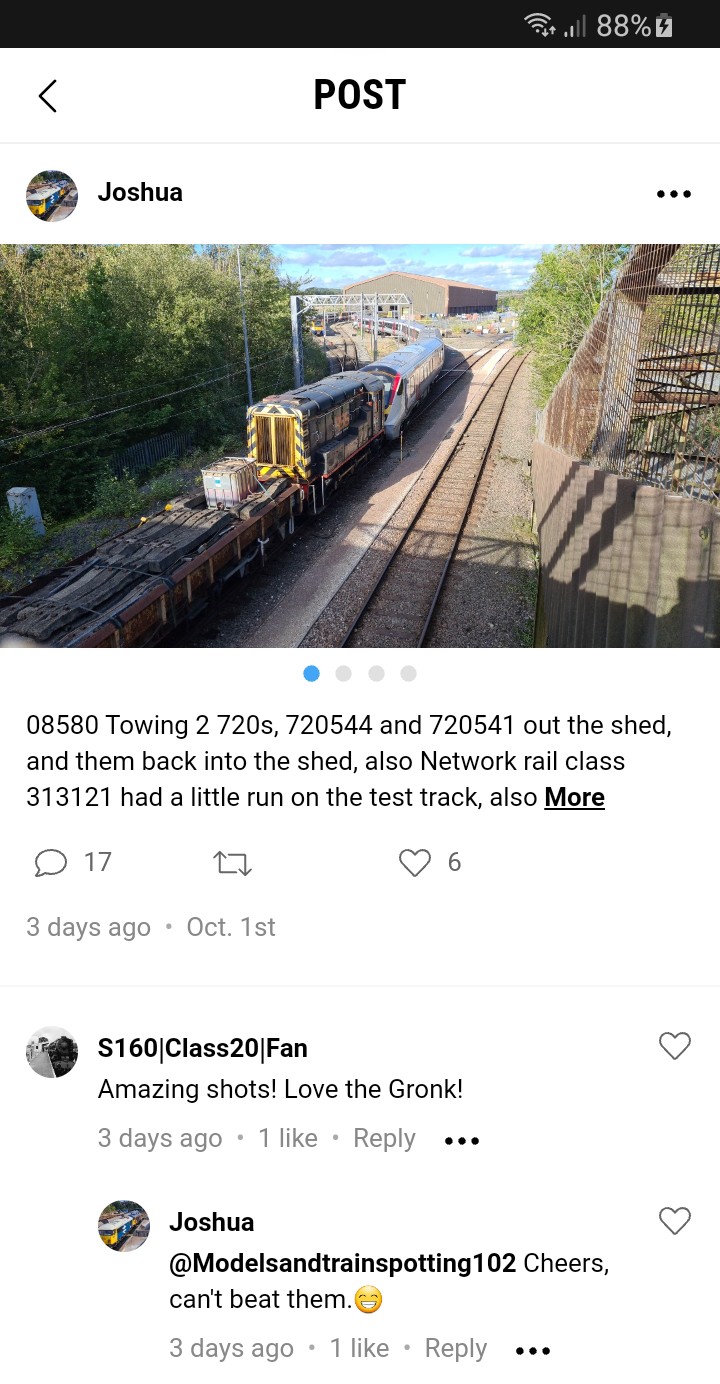This screenshot has height=1384, width=720.
Task: Open options for S160|Class20|Fan's comment
Action: (461, 1140)
